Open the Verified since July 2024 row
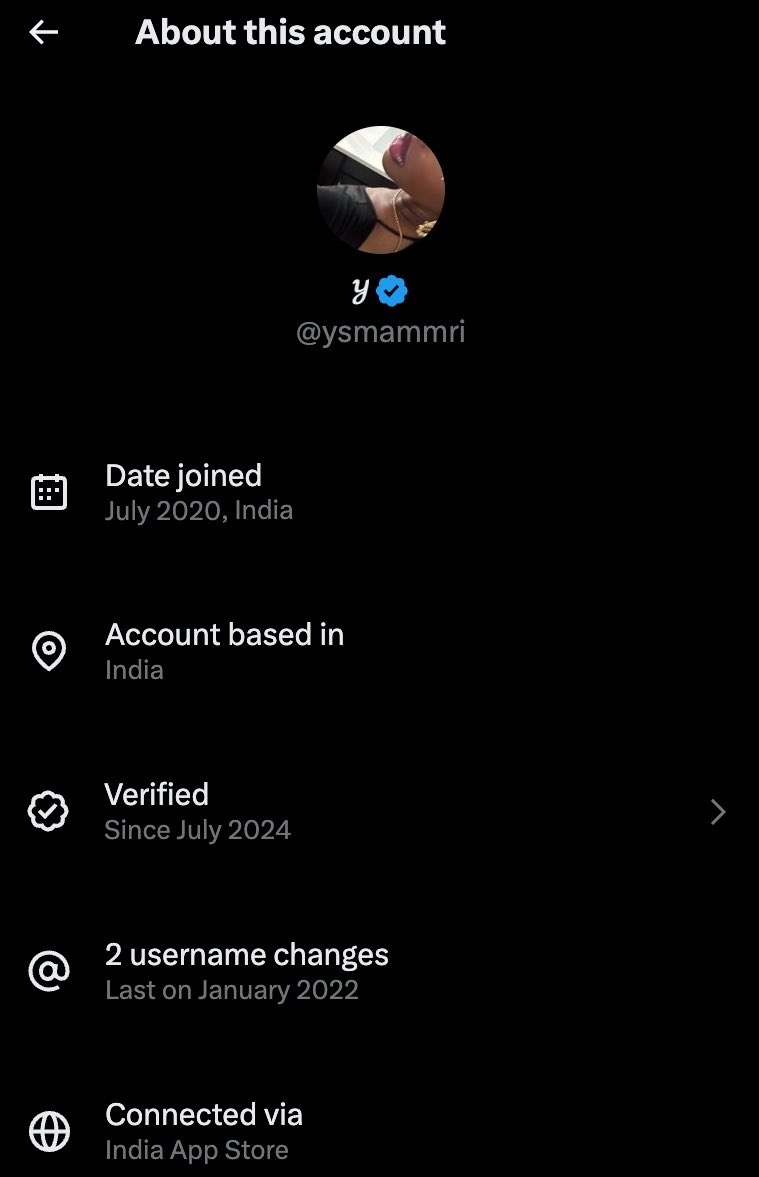This screenshot has height=1177, width=759. pyautogui.click(x=378, y=812)
